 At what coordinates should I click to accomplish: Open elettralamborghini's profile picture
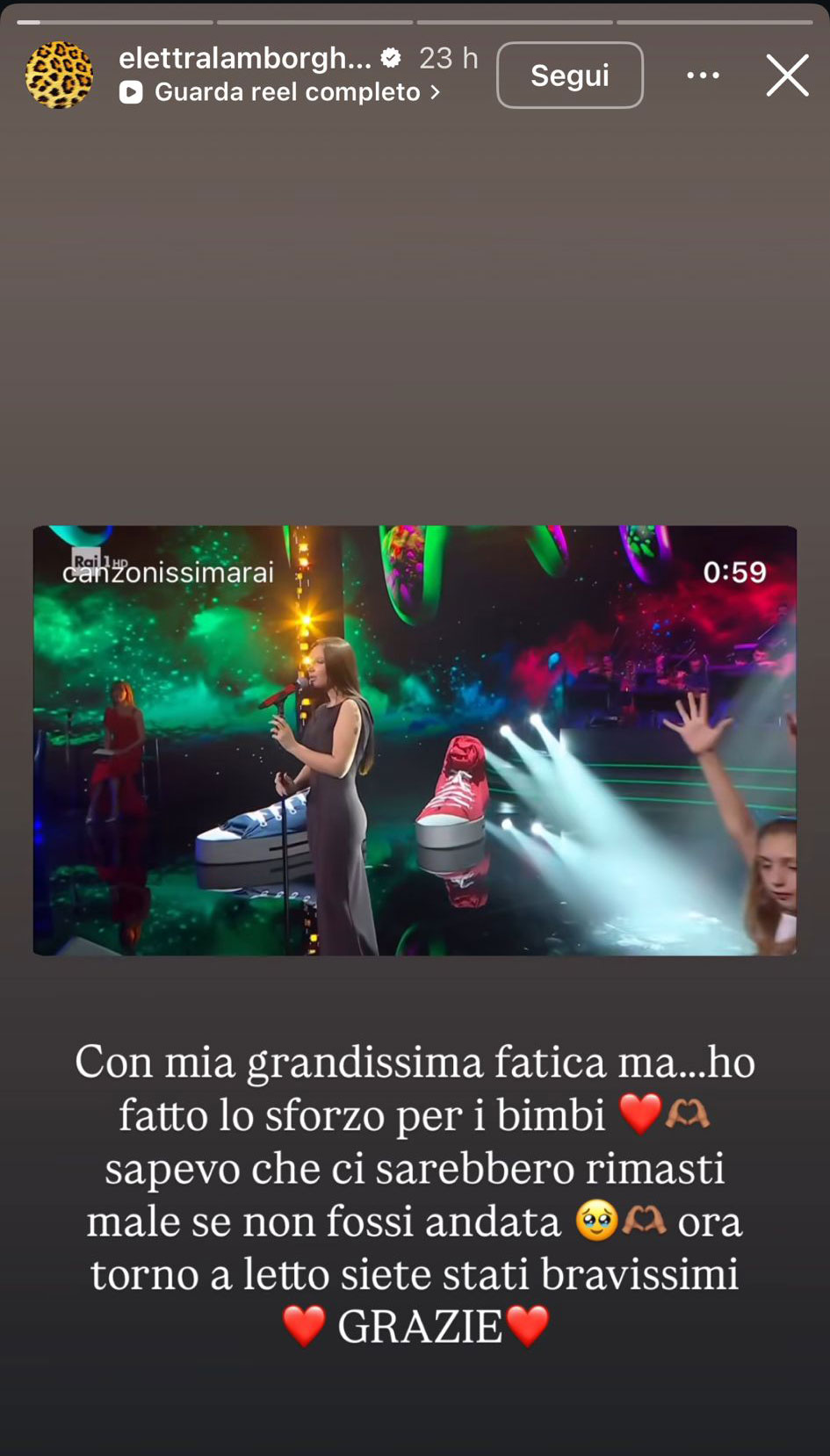click(59, 76)
